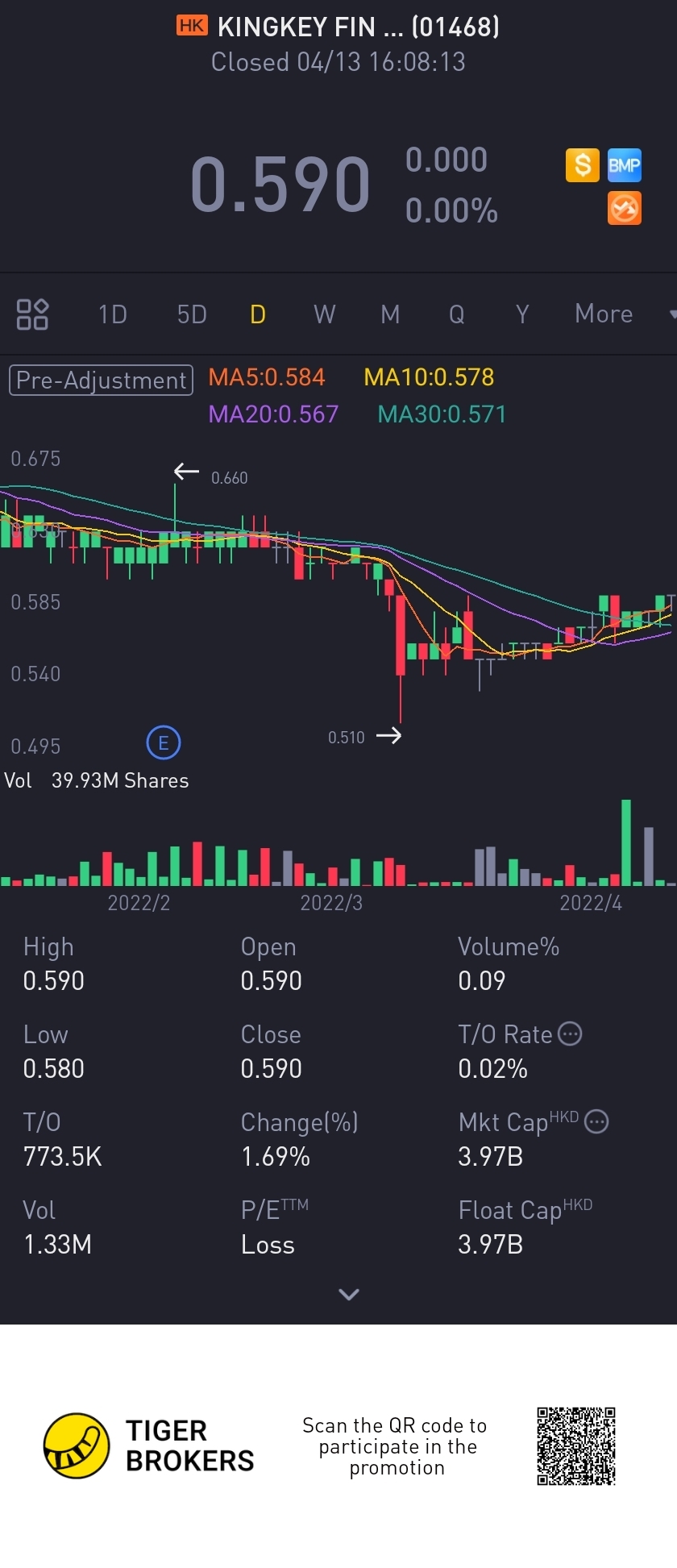Change the Pre-Adjustment price setting
This screenshot has height=1568, width=677.
coord(101,380)
